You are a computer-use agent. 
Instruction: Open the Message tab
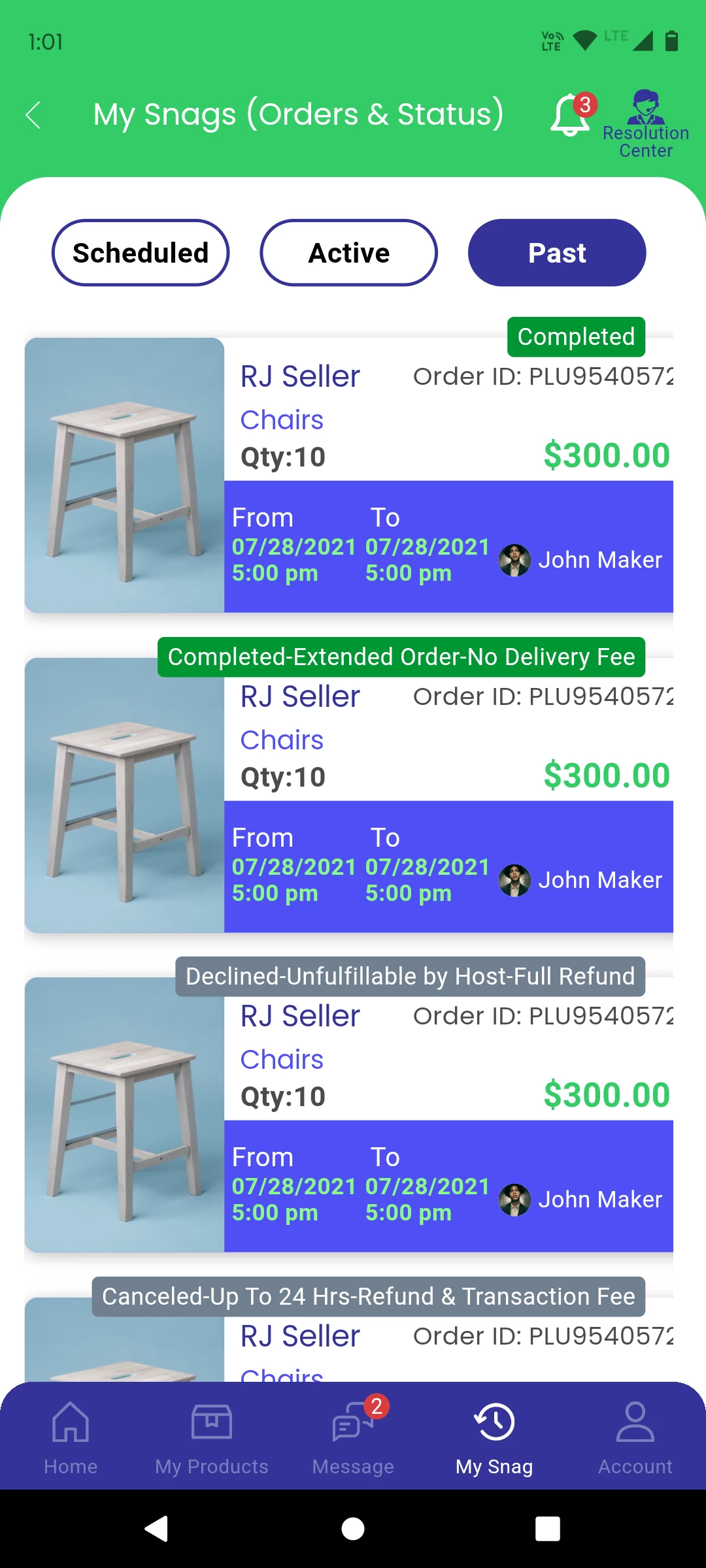coord(353,1435)
